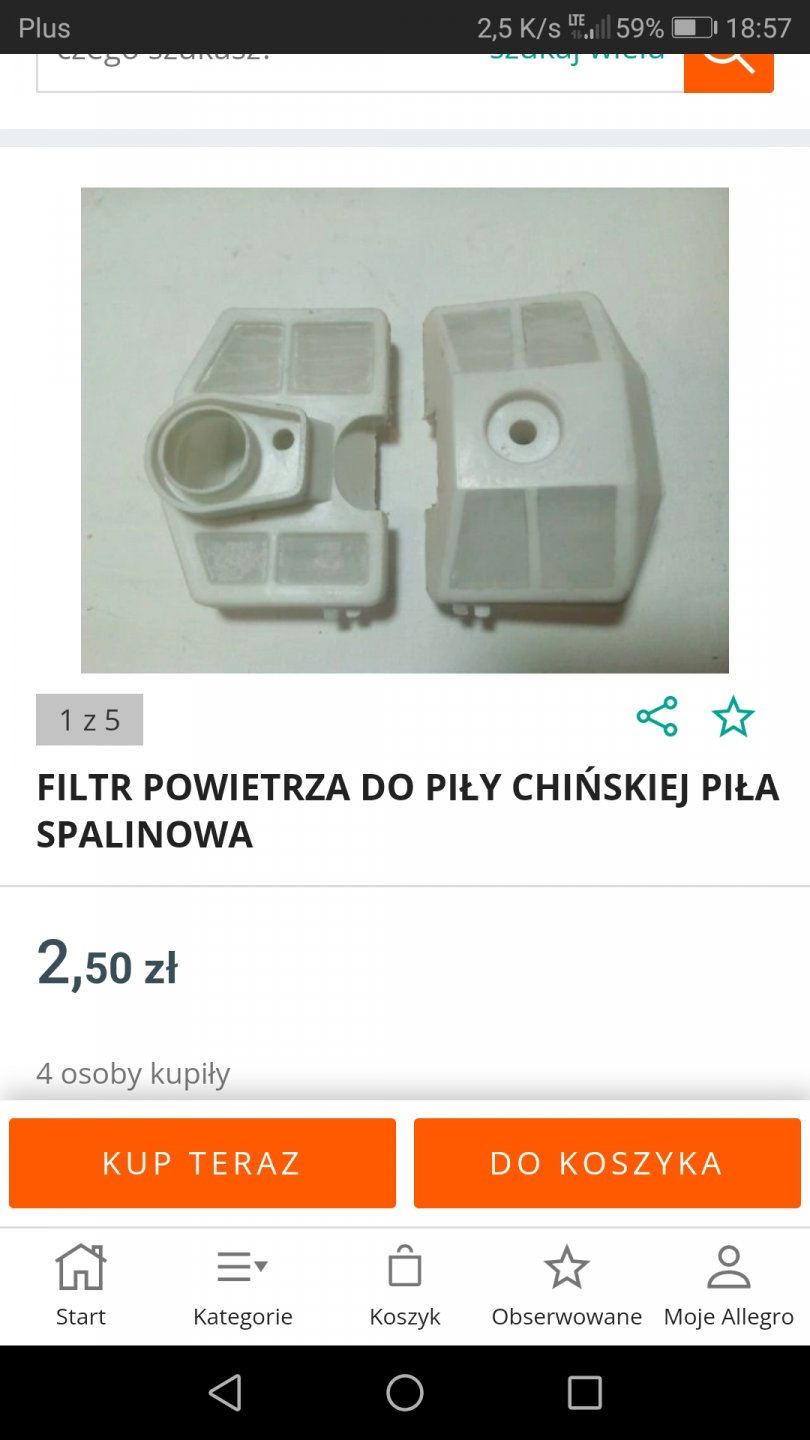Screen dimensions: 810x1440
Task: Tap the system back button
Action: click(x=225, y=1392)
